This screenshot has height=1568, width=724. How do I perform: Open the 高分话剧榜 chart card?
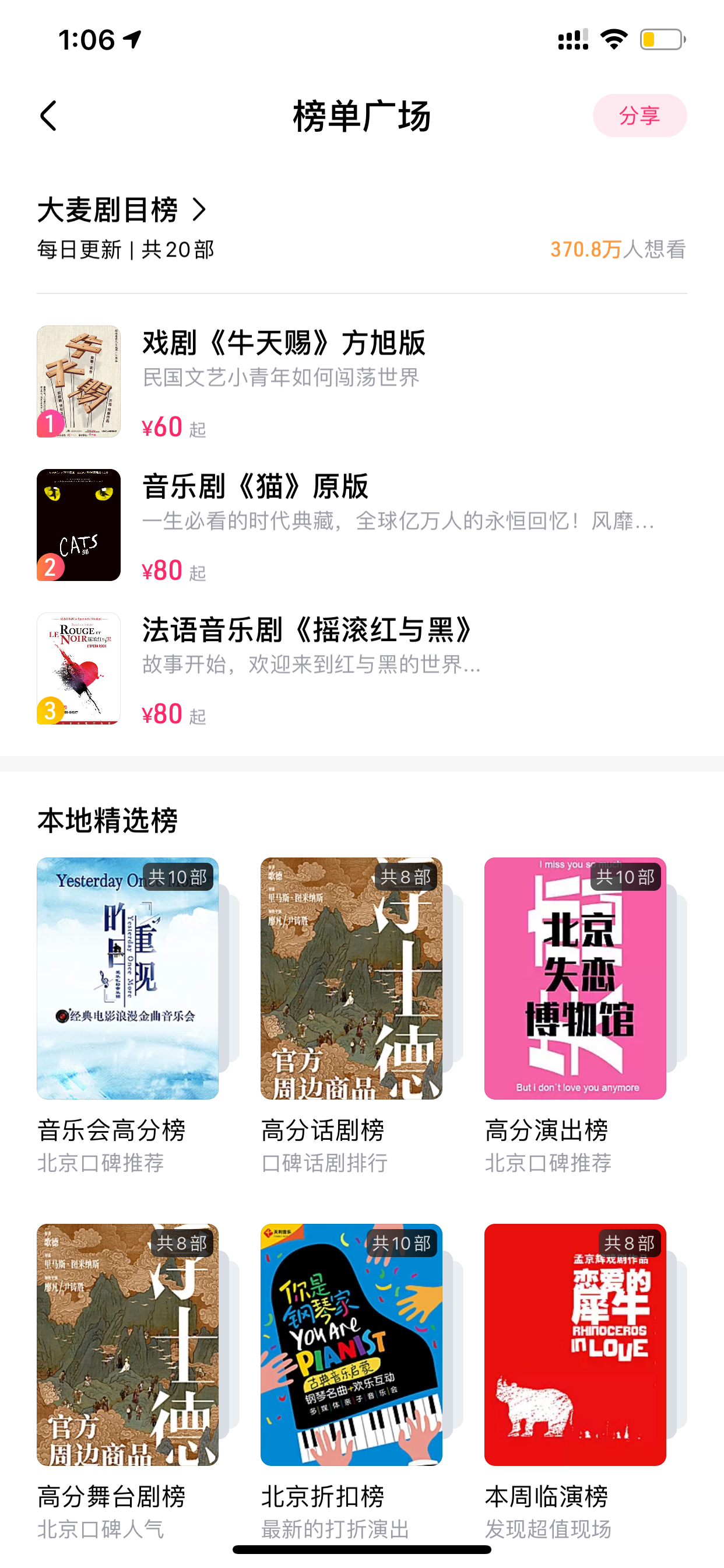(352, 1016)
